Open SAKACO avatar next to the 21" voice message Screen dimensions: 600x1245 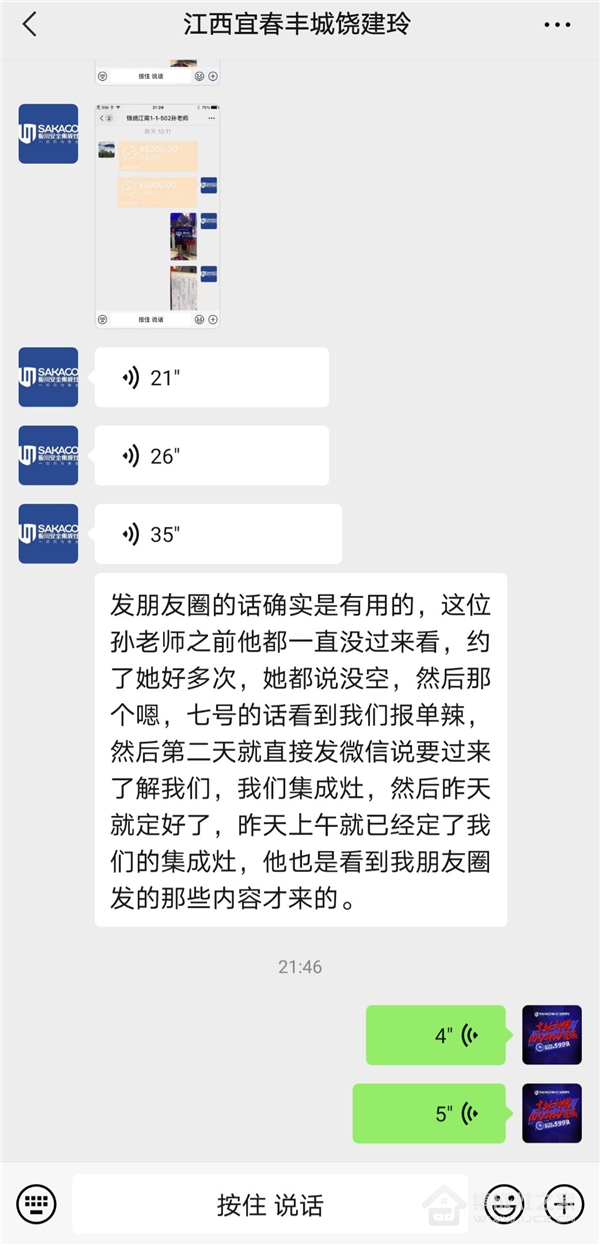[x=48, y=377]
